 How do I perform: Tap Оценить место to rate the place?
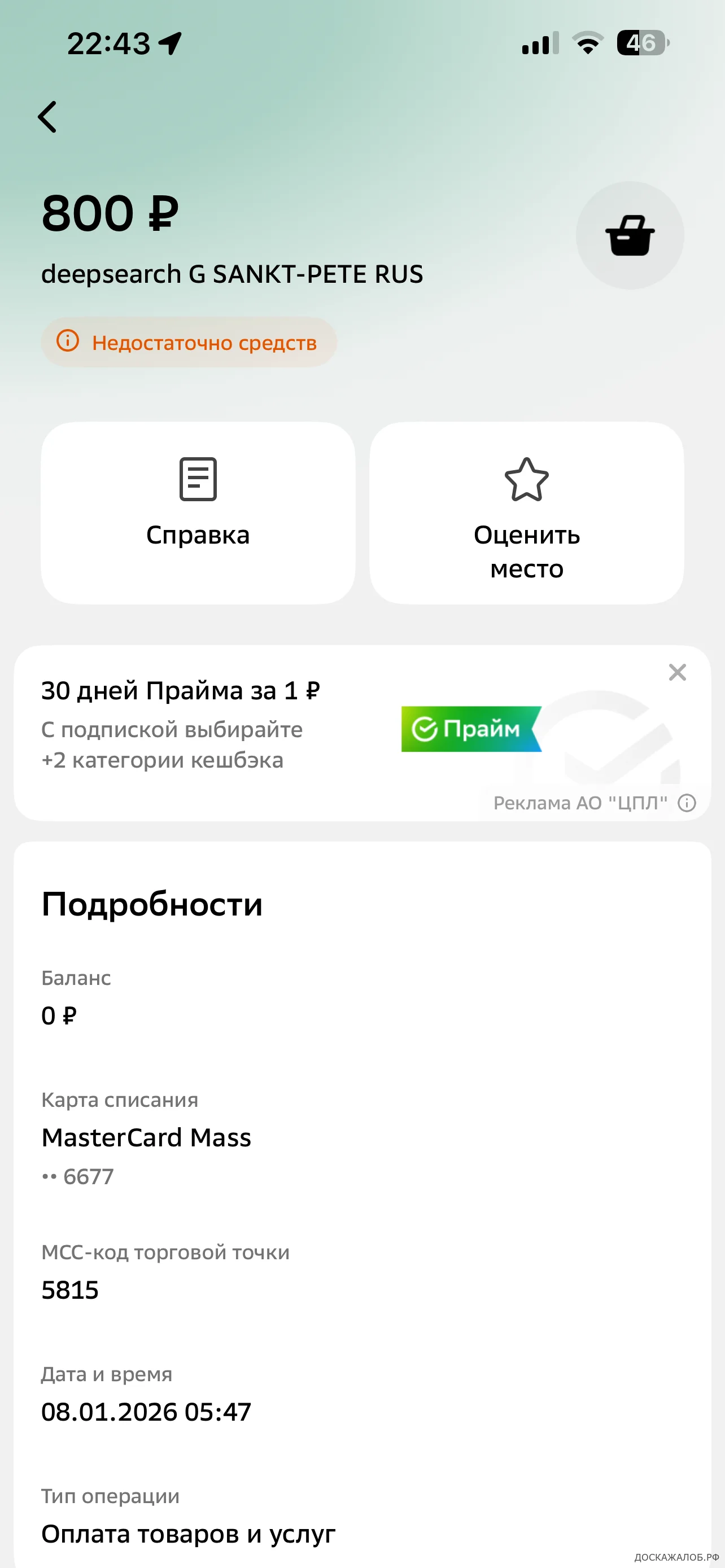point(527,513)
